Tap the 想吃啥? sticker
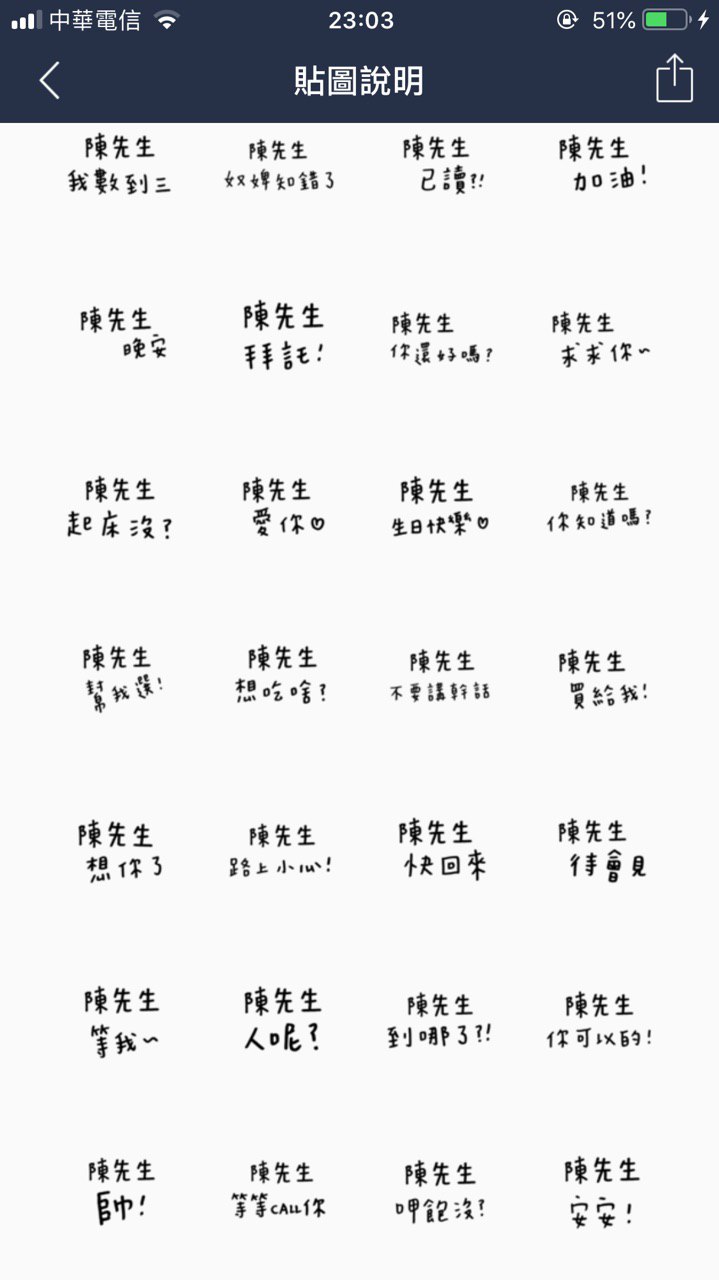 click(283, 676)
